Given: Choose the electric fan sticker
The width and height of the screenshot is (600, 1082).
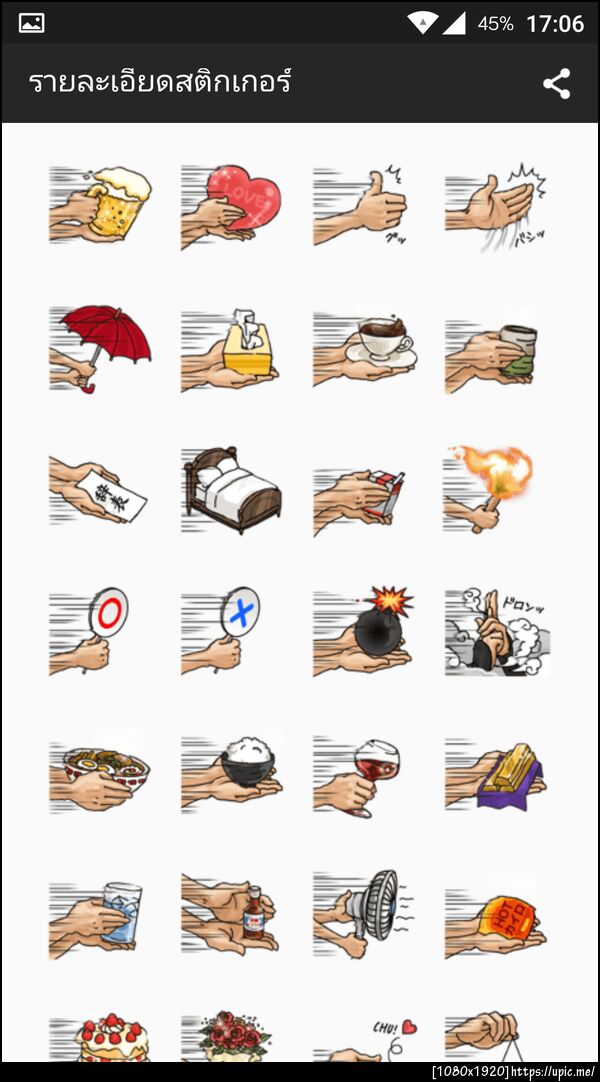Looking at the screenshot, I should point(362,914).
